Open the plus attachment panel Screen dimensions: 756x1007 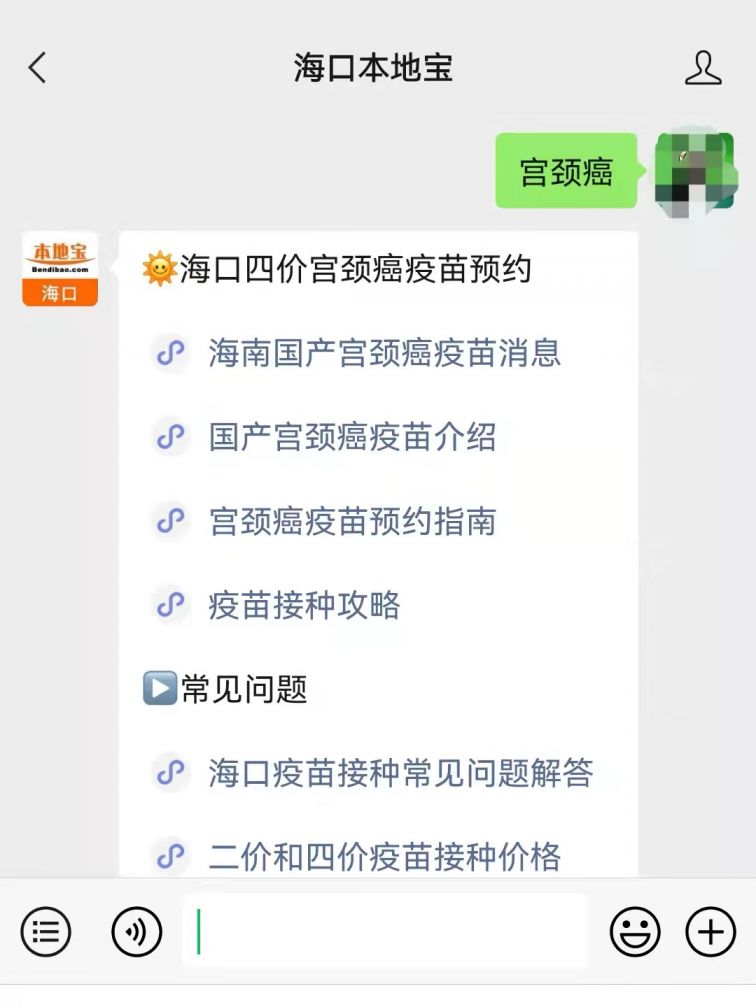pyautogui.click(x=710, y=932)
